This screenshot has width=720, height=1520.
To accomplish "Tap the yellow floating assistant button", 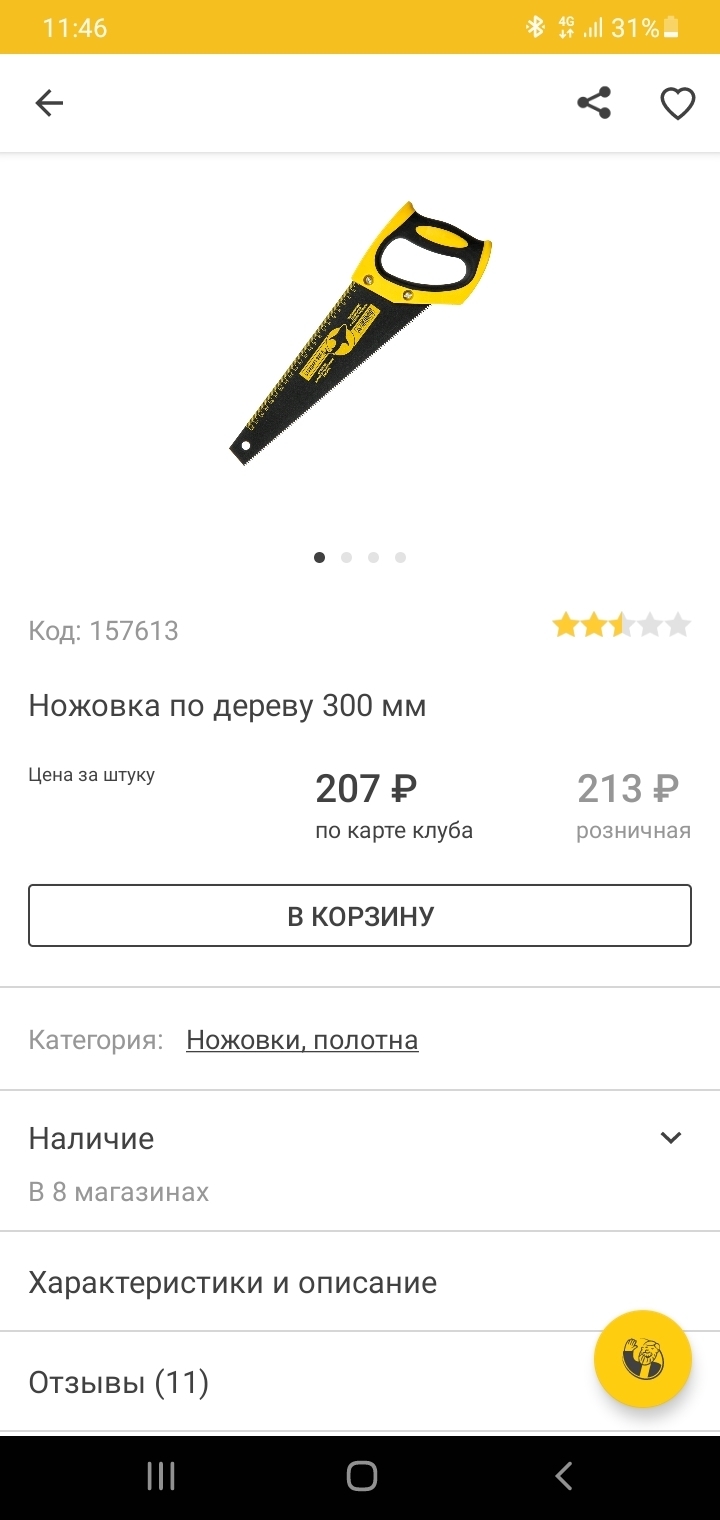I will click(x=642, y=1358).
